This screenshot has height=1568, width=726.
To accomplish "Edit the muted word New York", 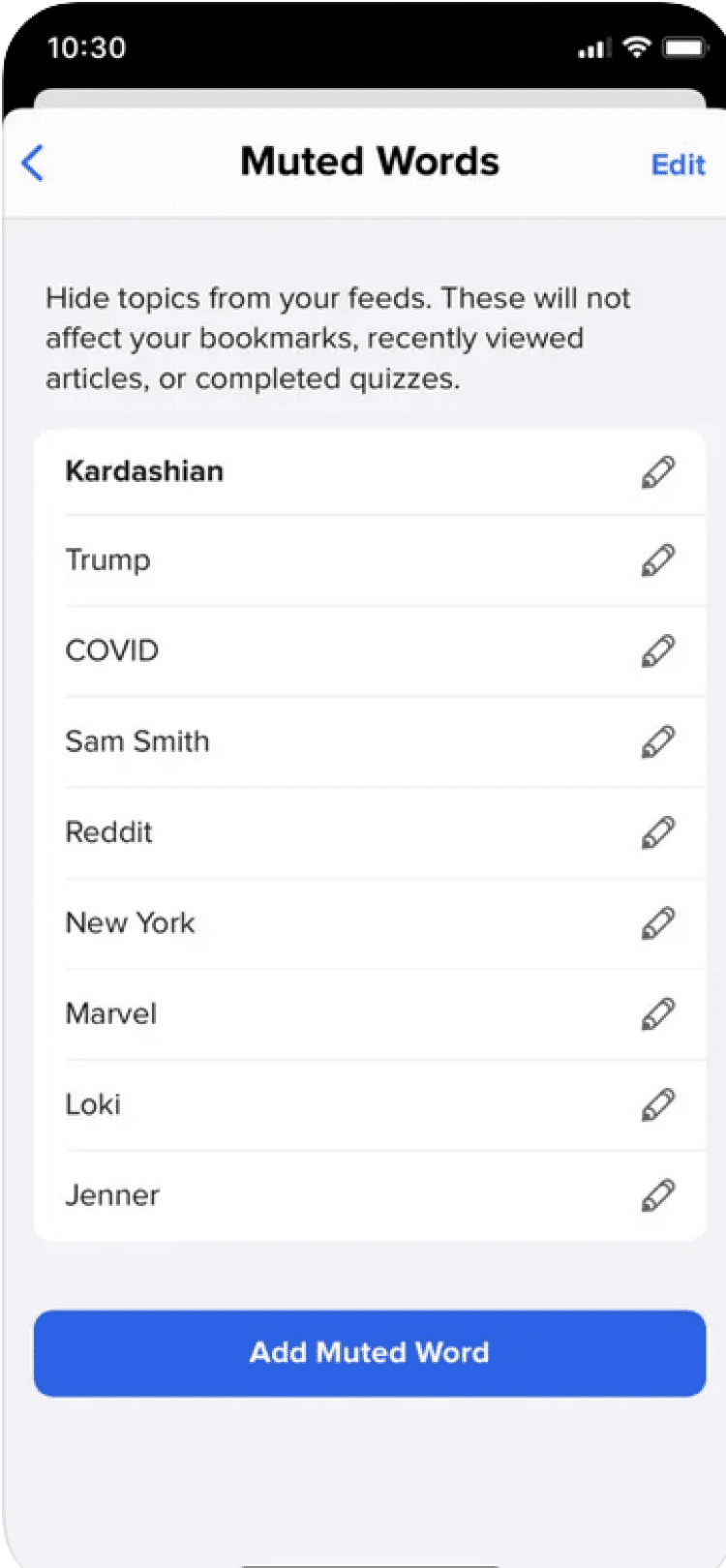I will pyautogui.click(x=658, y=923).
